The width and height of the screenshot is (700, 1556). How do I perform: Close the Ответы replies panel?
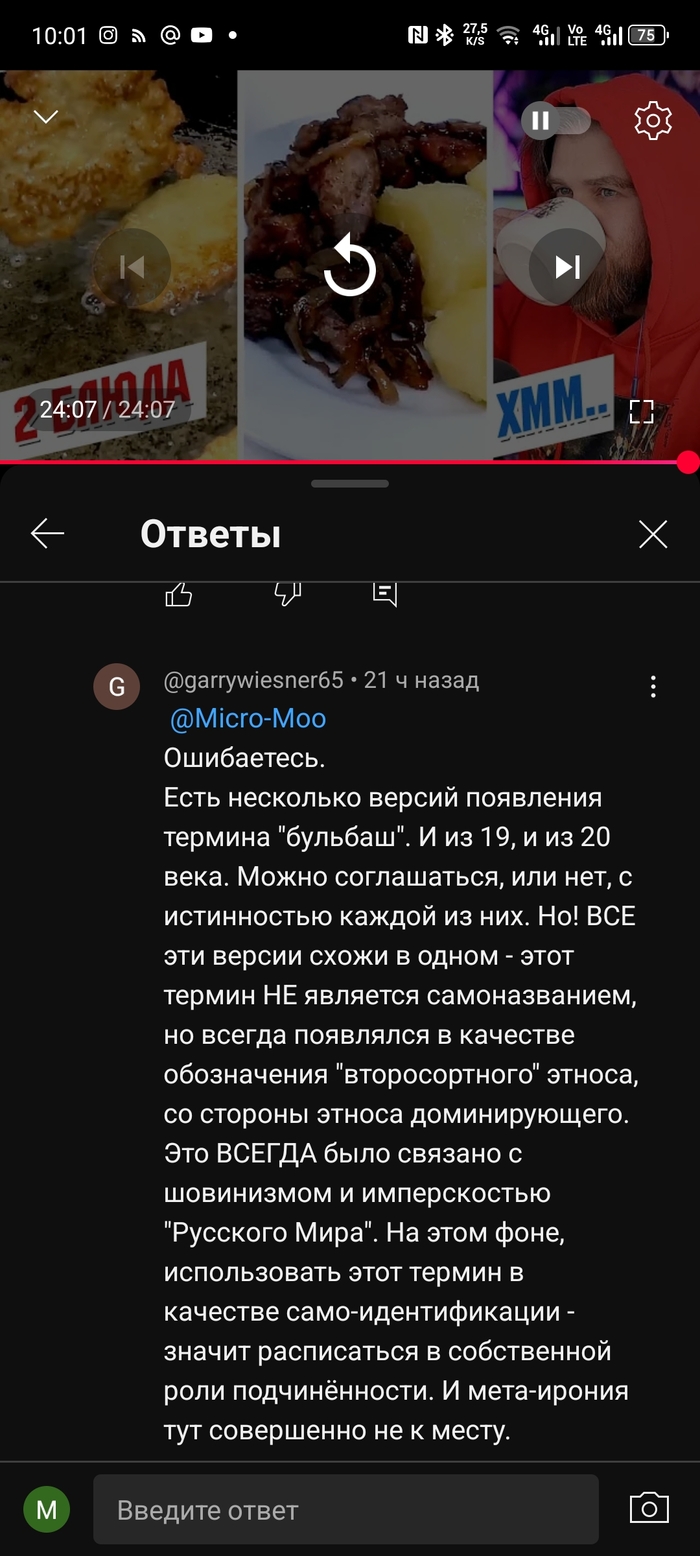click(653, 534)
